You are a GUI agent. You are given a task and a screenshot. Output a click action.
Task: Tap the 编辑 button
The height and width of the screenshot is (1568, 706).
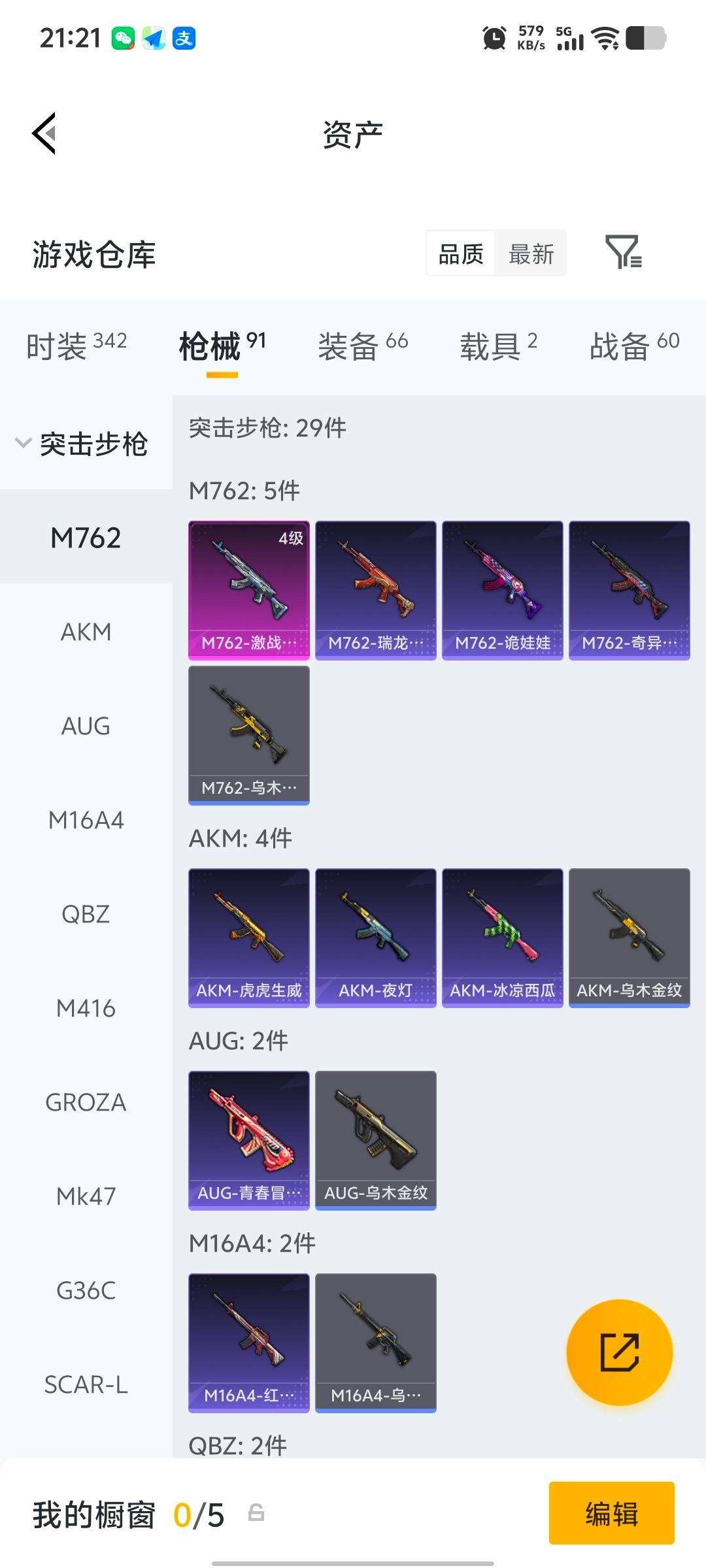tap(611, 1513)
